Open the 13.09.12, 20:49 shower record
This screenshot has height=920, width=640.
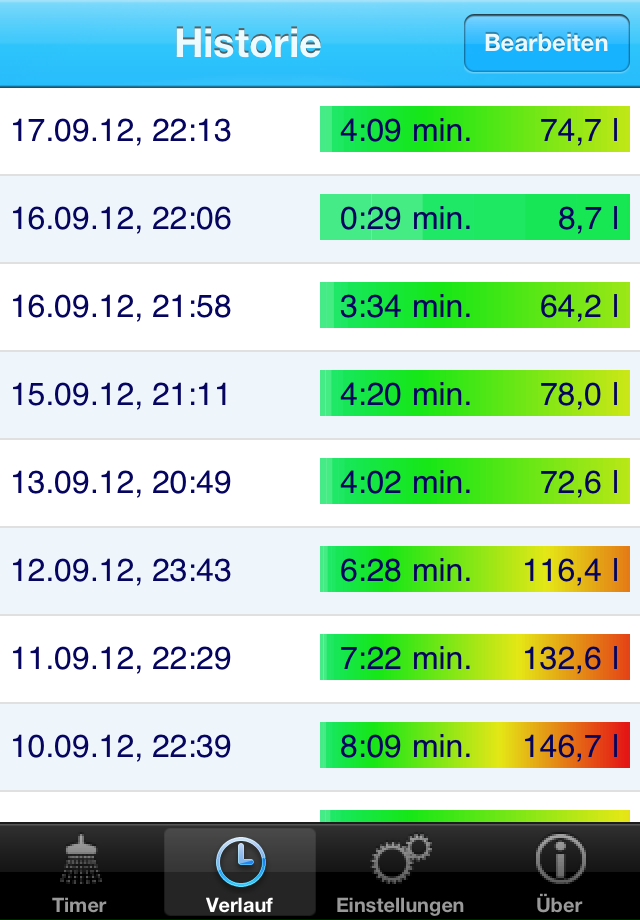[x=320, y=483]
